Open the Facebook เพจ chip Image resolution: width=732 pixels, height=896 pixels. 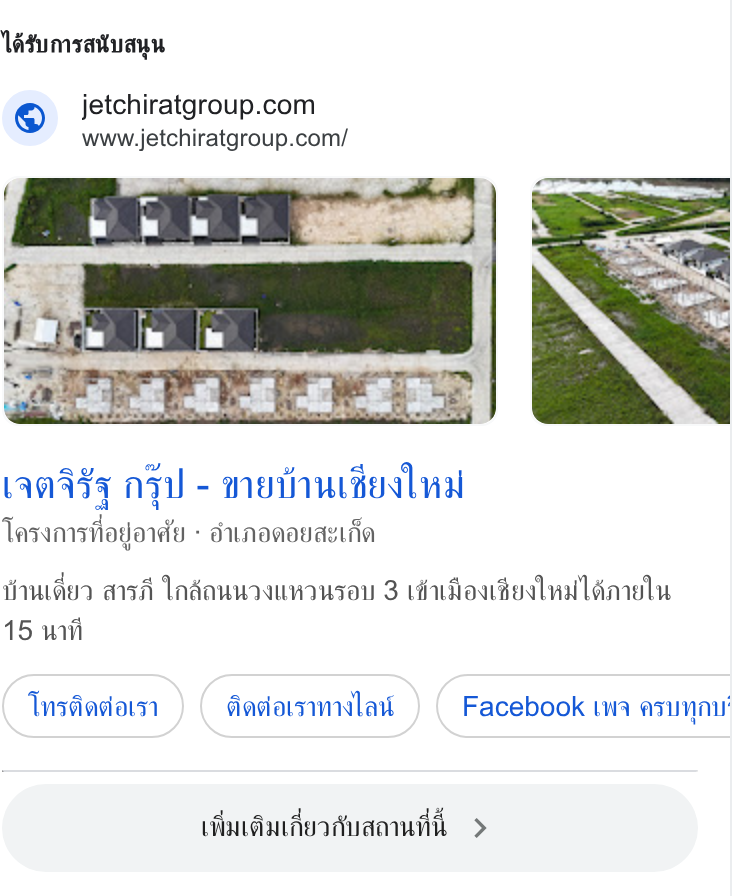pyautogui.click(x=584, y=706)
